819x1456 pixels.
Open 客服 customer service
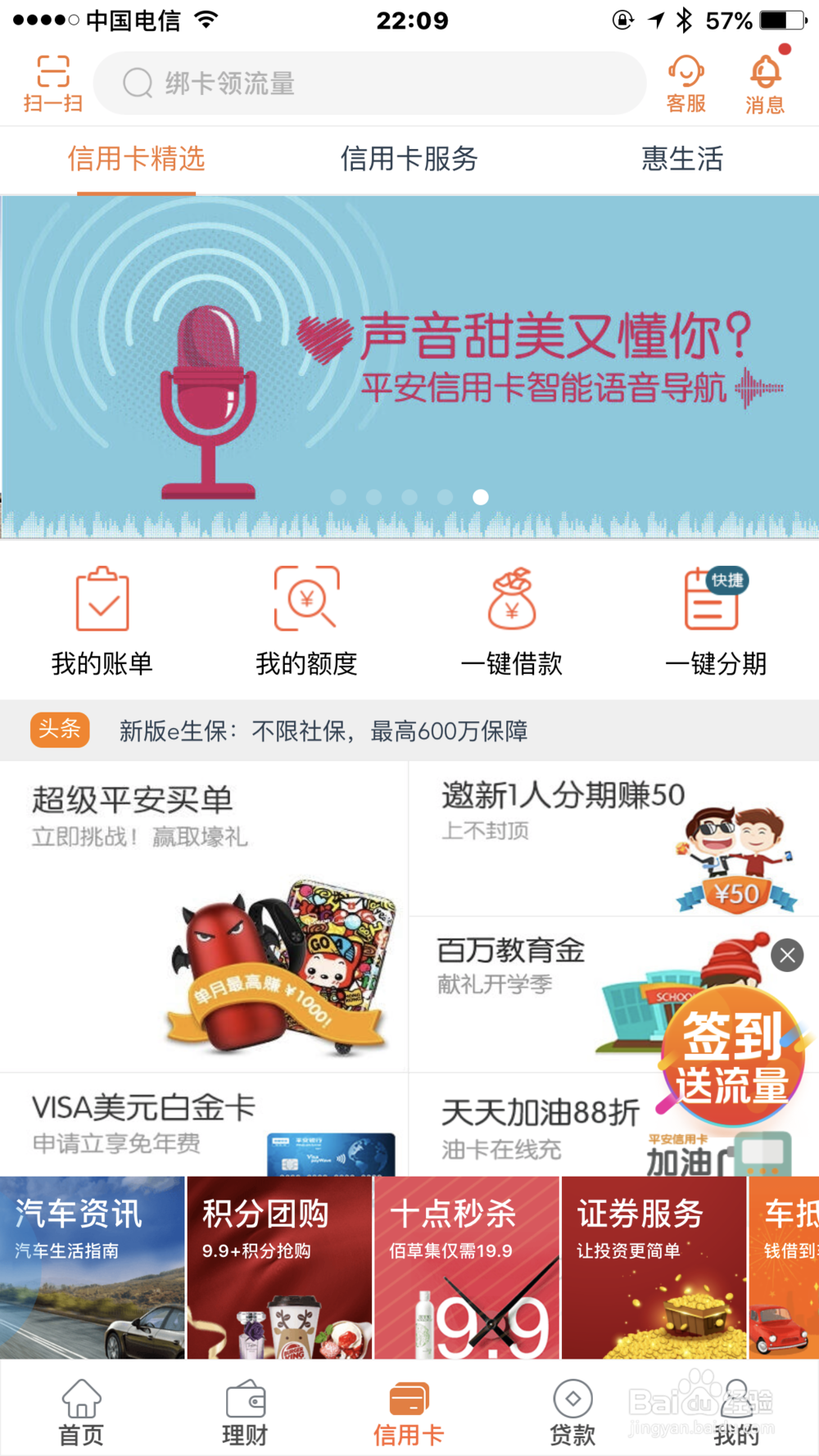[x=686, y=81]
